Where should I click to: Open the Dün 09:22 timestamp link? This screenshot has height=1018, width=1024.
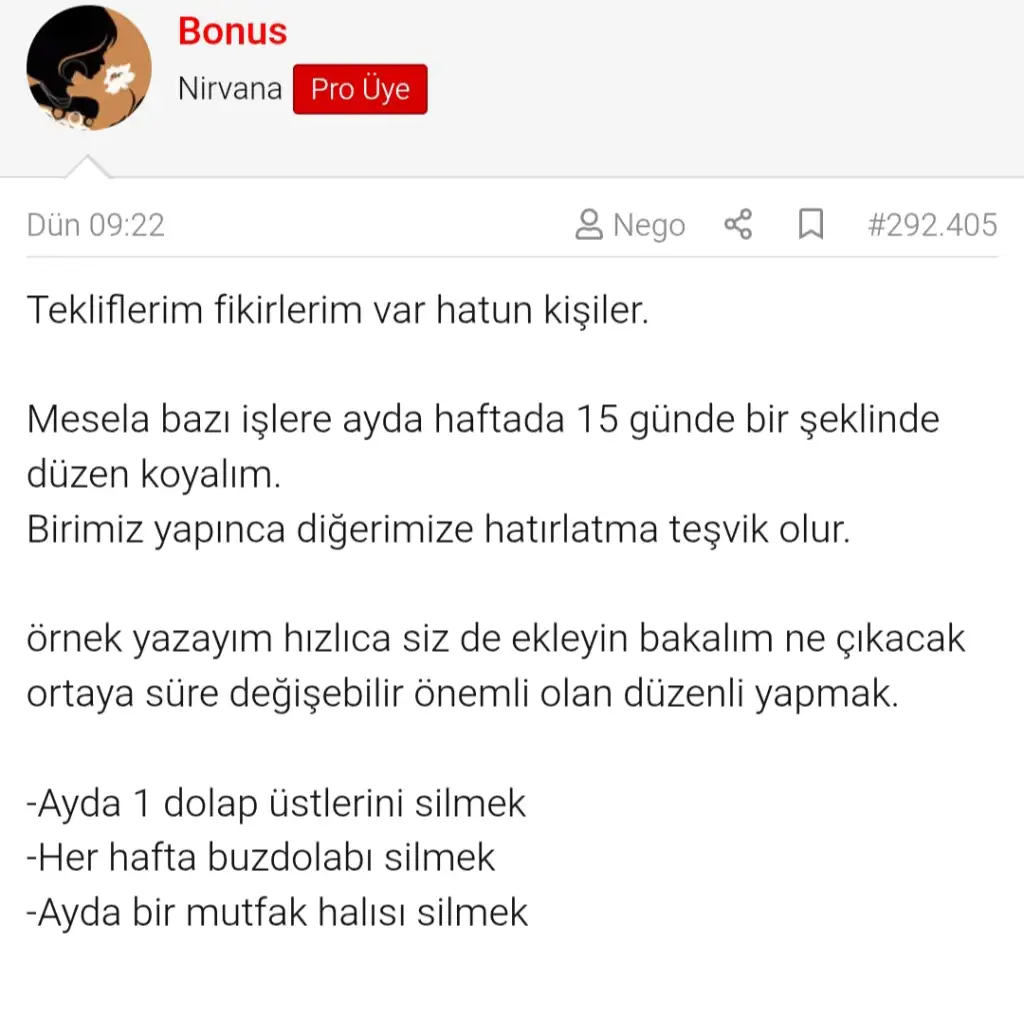pos(96,225)
